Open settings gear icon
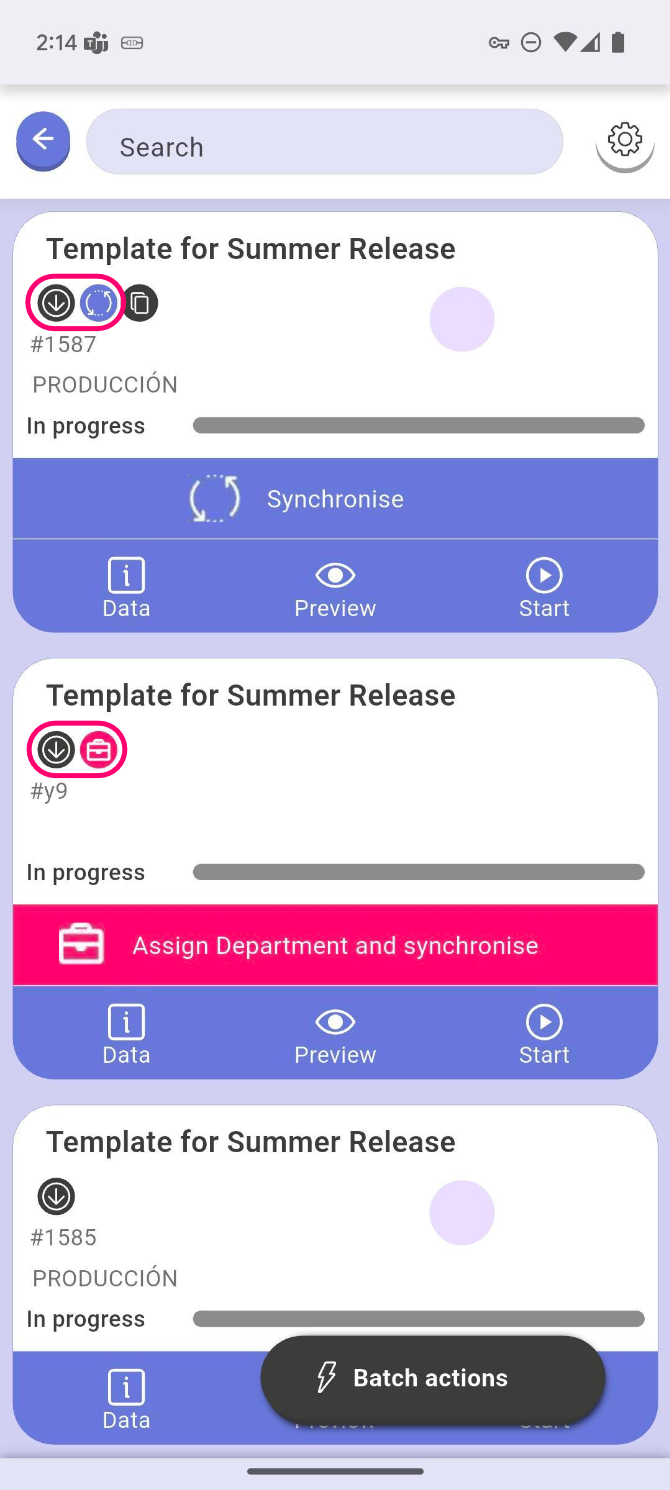 625,141
